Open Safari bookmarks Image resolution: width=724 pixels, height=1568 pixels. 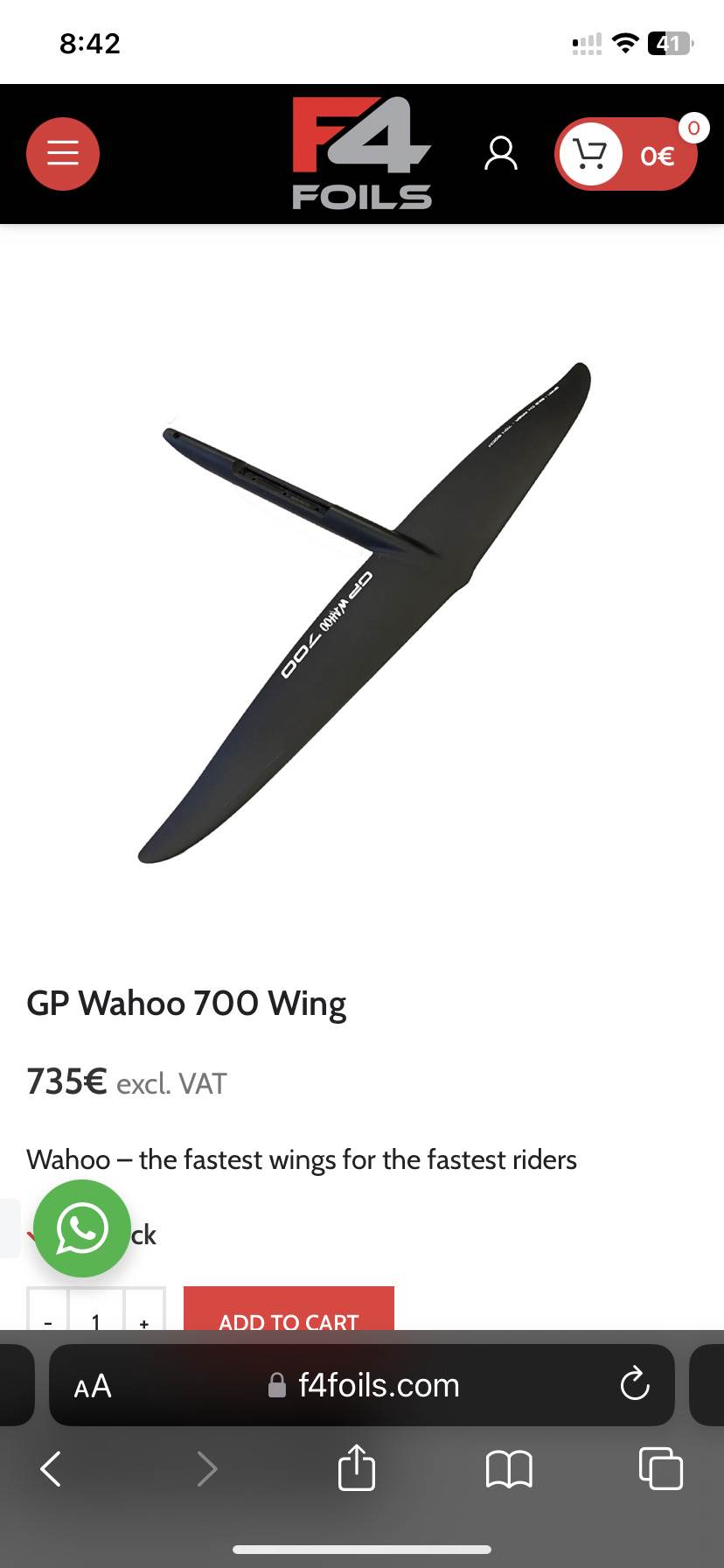pos(509,1468)
